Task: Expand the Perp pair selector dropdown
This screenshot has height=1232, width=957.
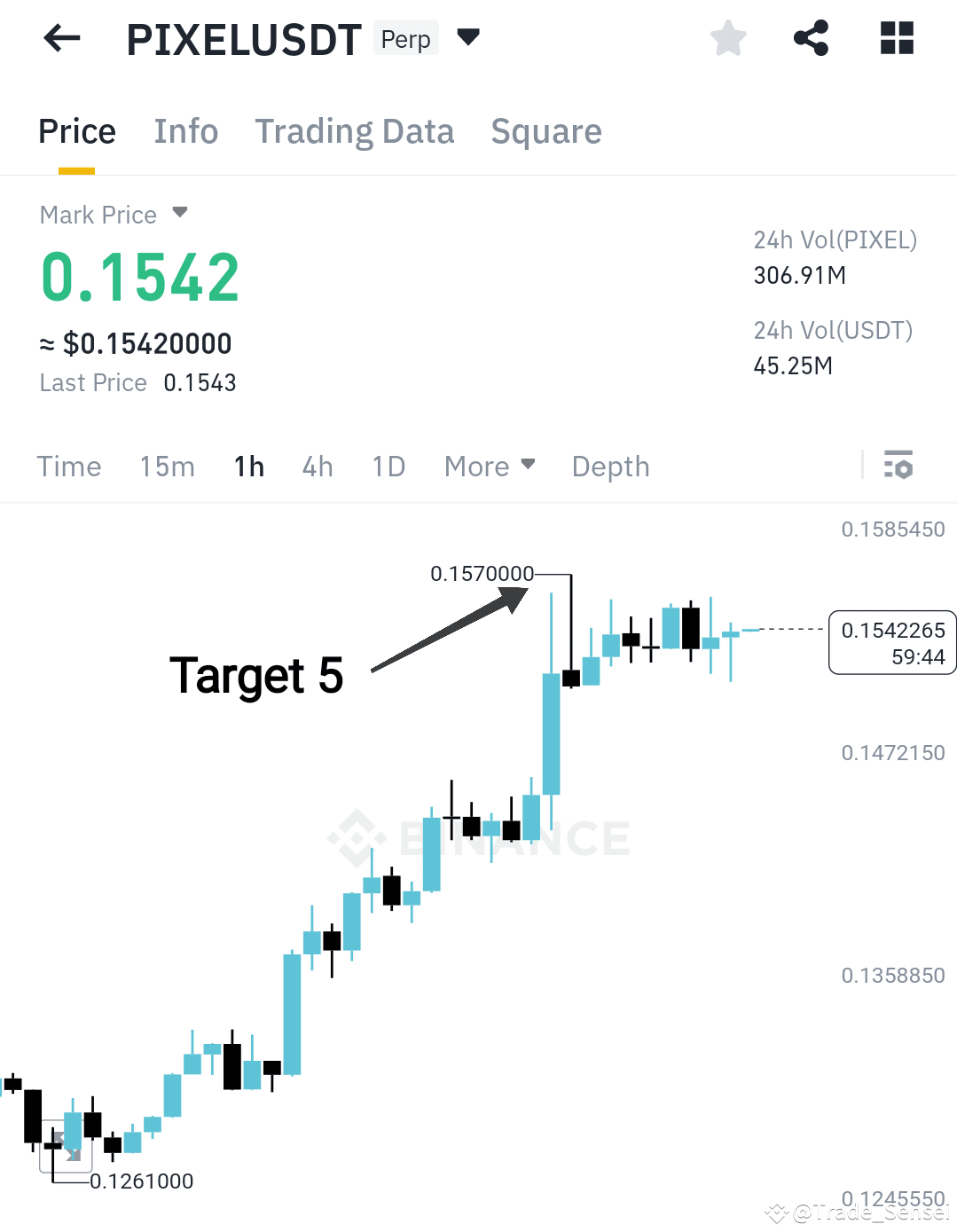Action: (x=467, y=37)
